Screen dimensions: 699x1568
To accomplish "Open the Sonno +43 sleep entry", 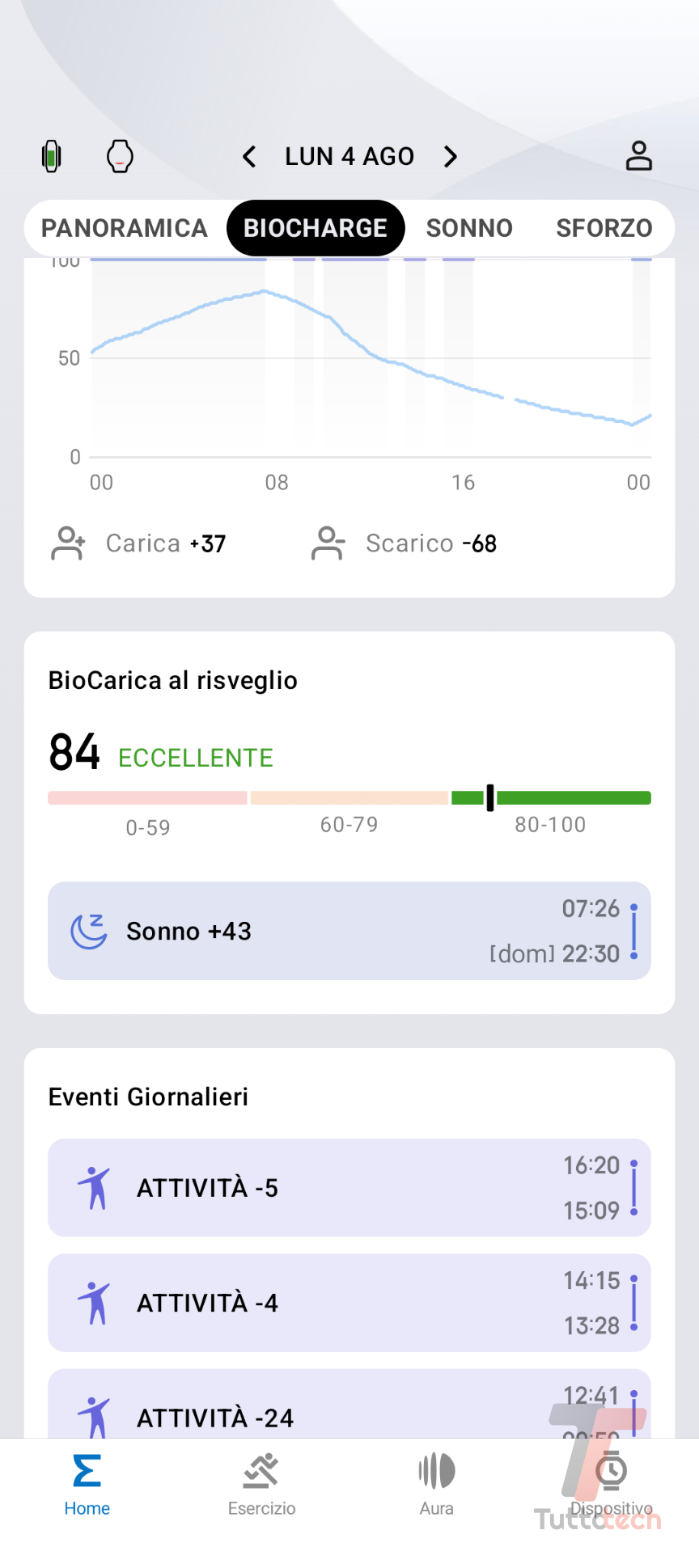I will 349,931.
